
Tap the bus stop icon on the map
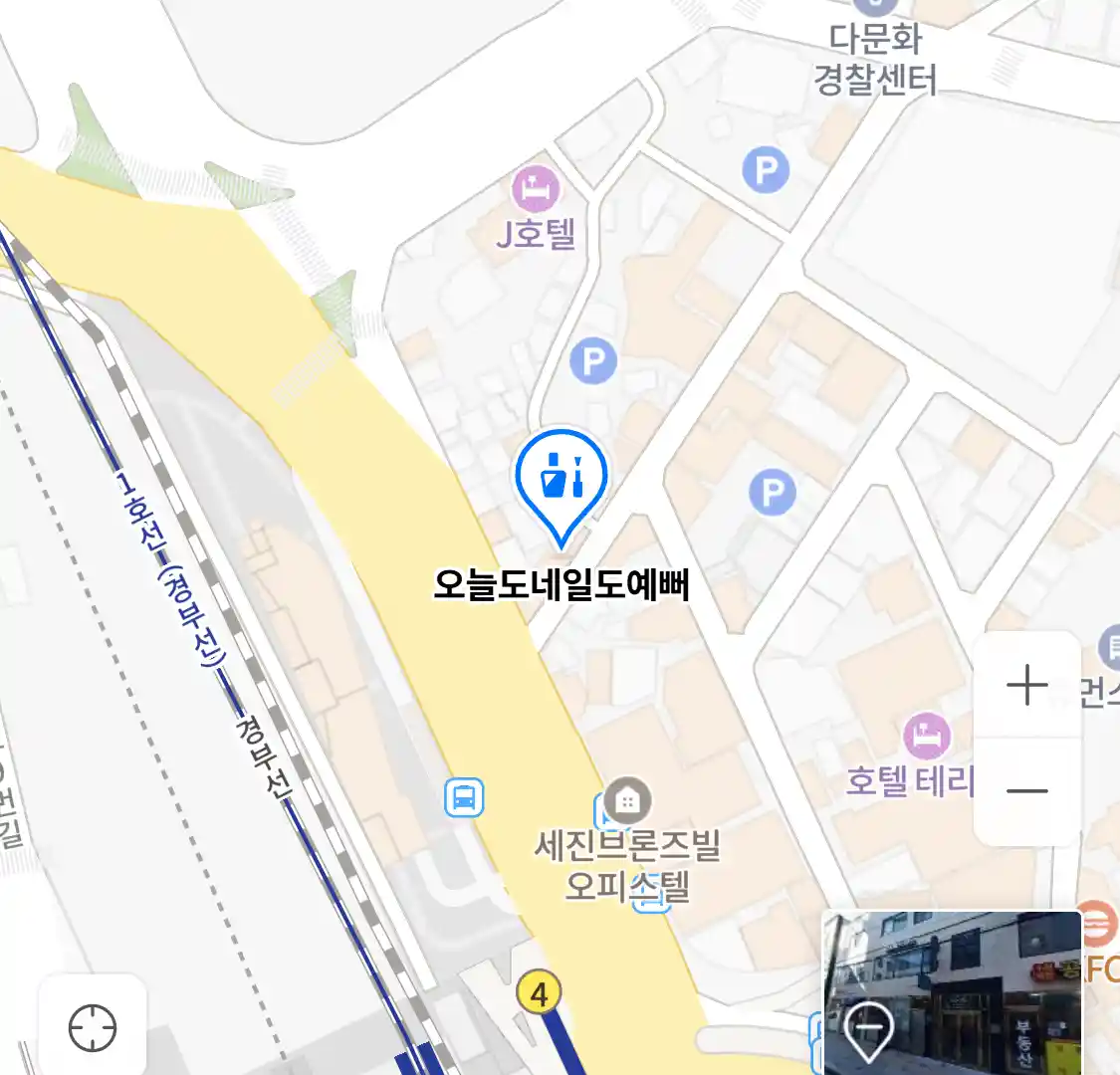pos(464,797)
